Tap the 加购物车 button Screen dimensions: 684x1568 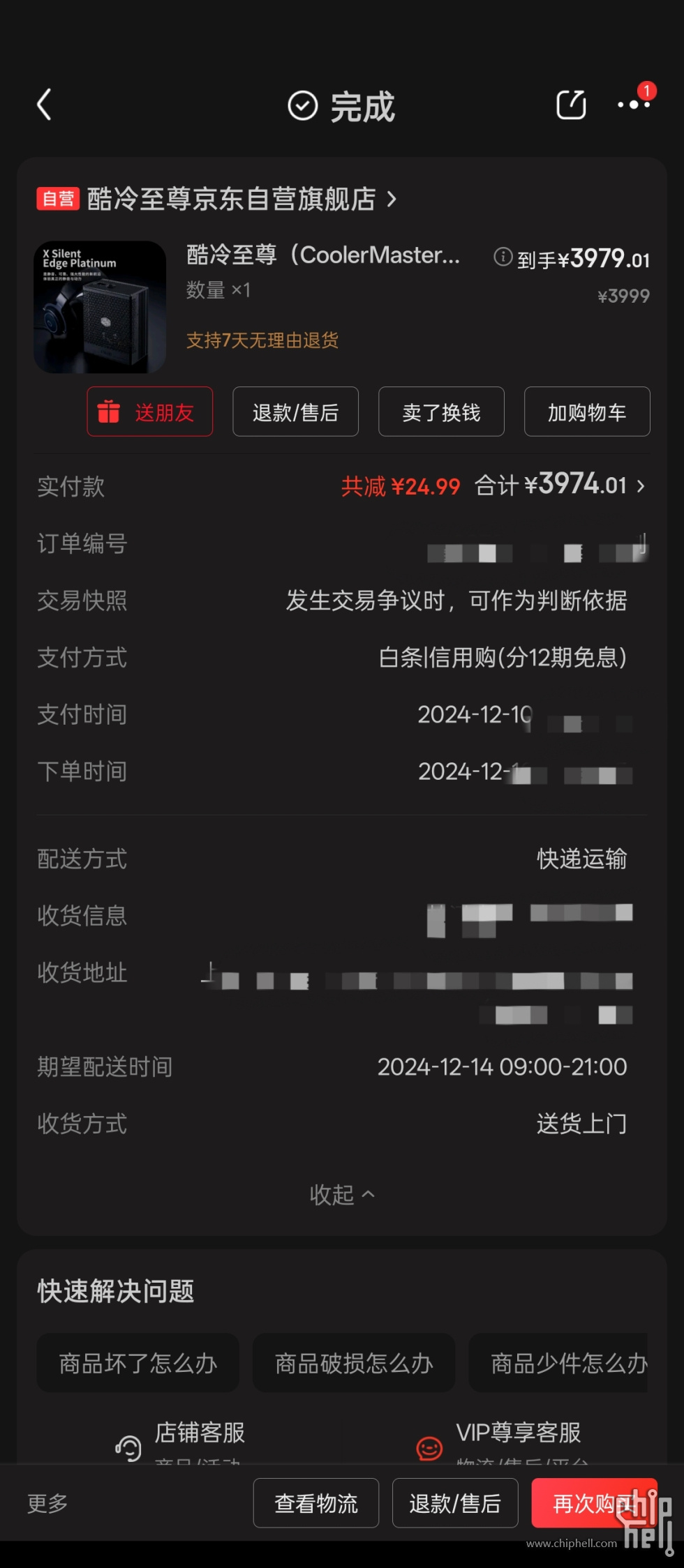coord(587,412)
